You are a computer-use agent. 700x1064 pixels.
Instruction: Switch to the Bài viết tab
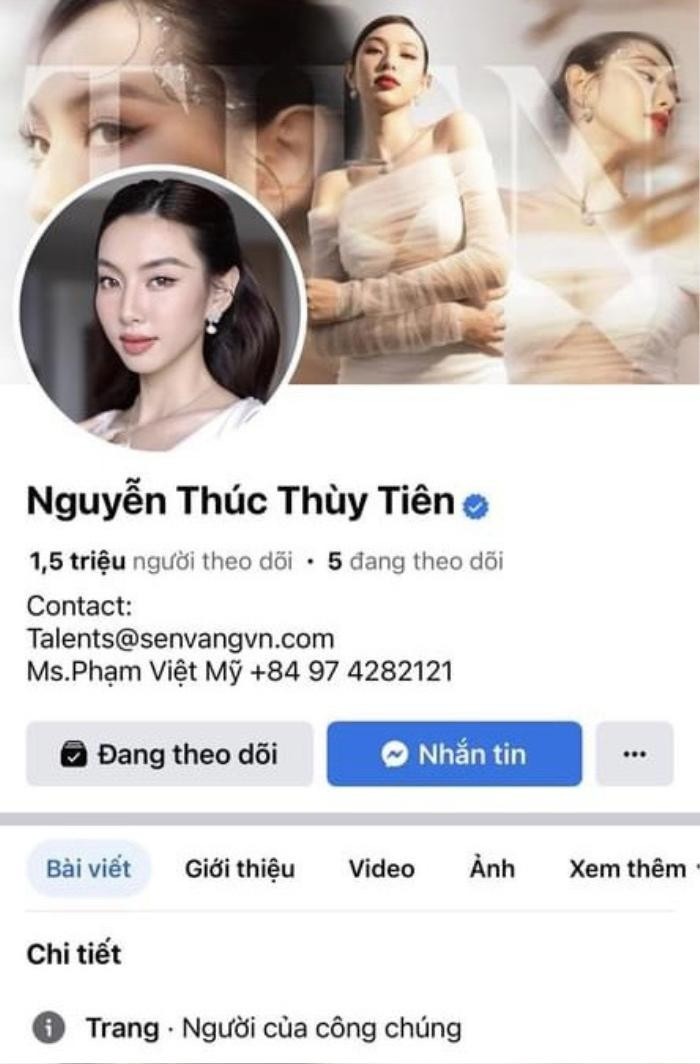click(x=88, y=868)
